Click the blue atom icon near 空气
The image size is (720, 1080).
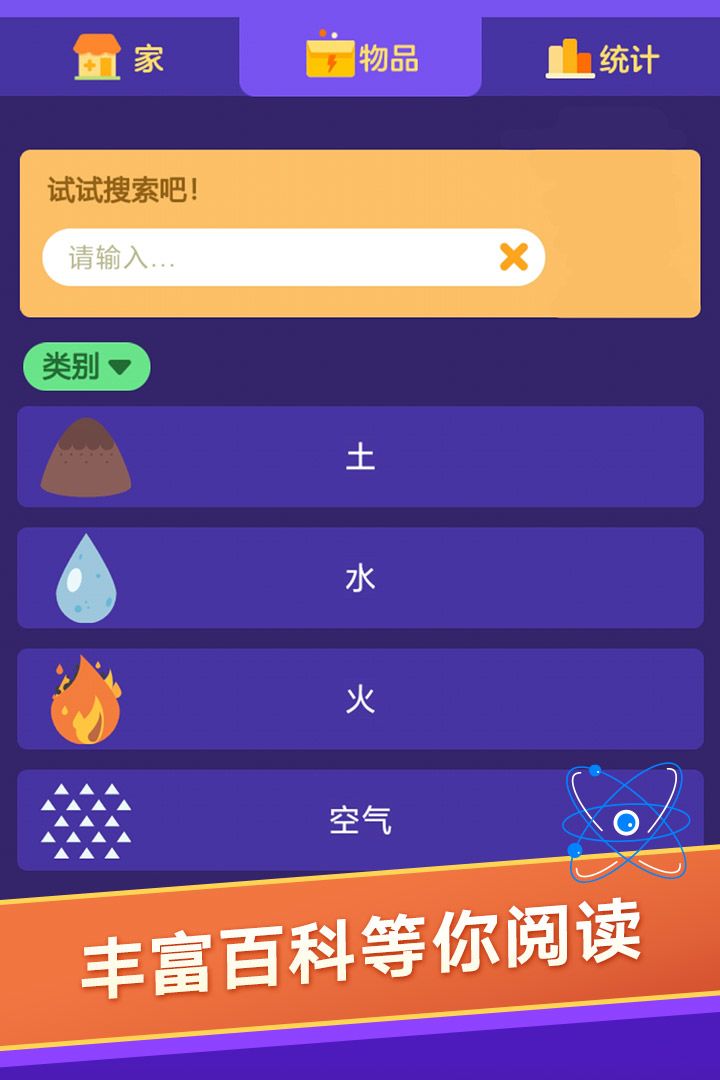tap(625, 820)
